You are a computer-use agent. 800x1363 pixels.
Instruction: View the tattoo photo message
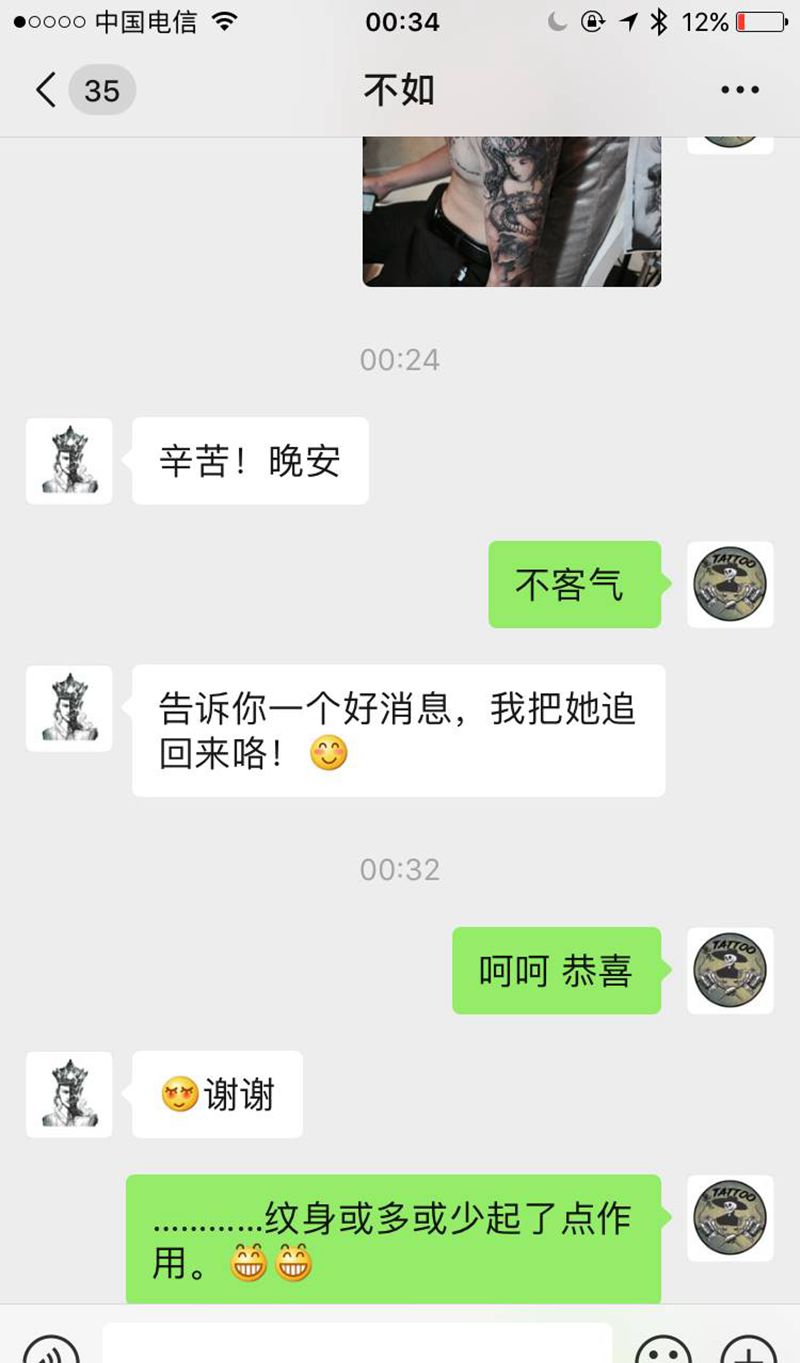click(x=511, y=211)
